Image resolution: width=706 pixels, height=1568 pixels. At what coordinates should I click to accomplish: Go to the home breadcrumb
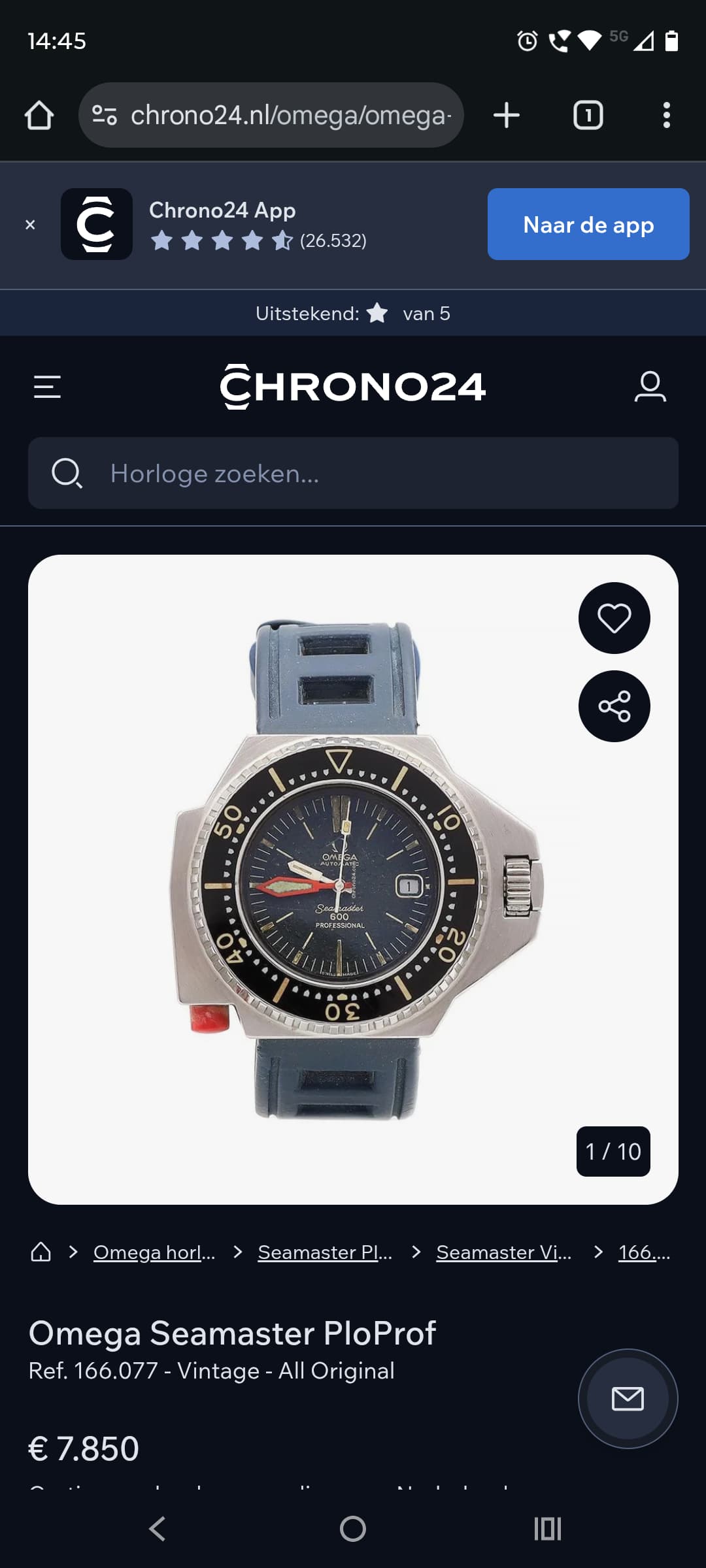pos(41,1252)
